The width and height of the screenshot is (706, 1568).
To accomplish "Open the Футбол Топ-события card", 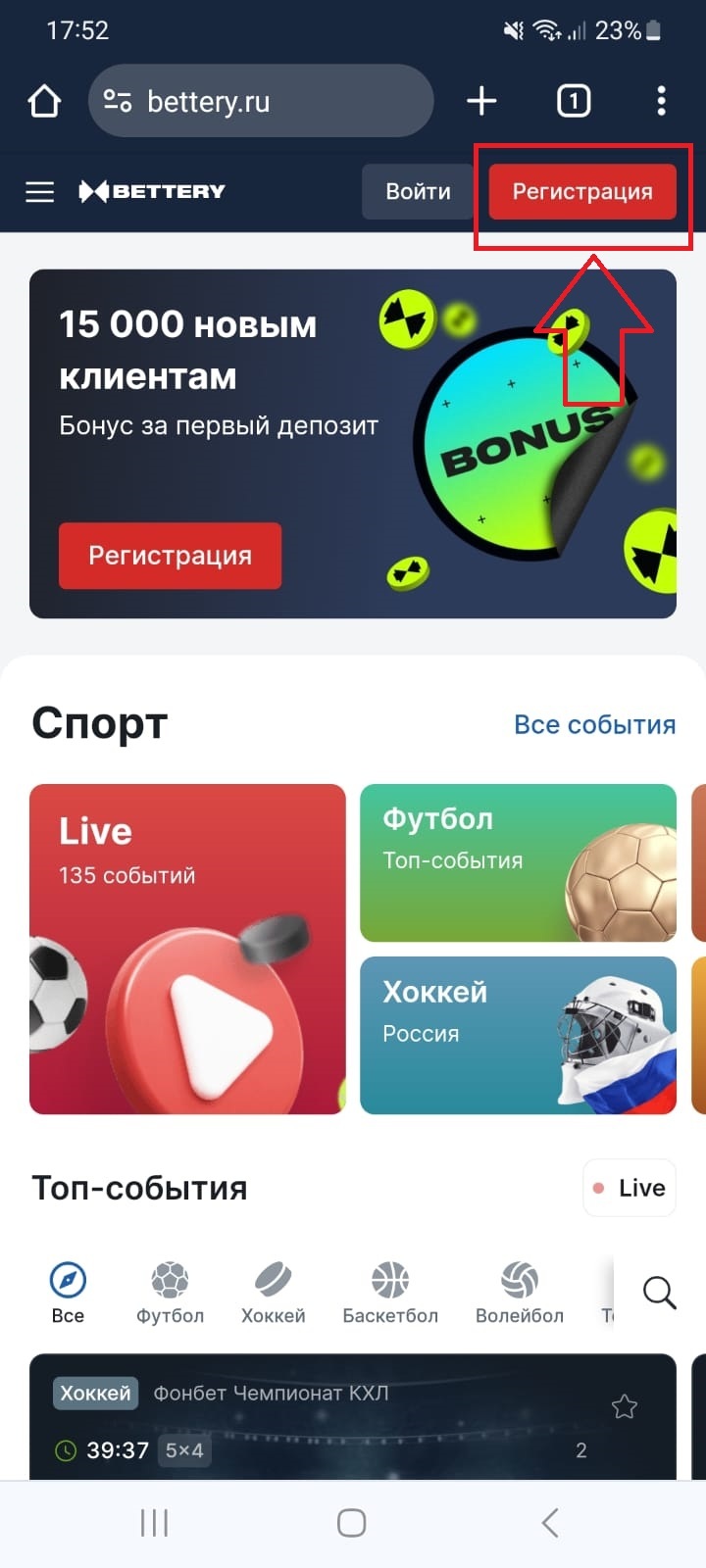I will coord(518,862).
